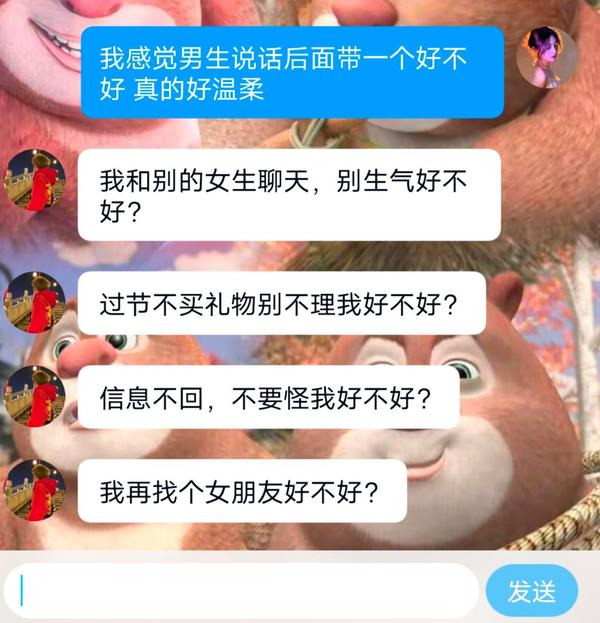Open avatar next to 我再找个女朋友好不好 message
Screen dimensions: 600x623
click(x=35, y=491)
